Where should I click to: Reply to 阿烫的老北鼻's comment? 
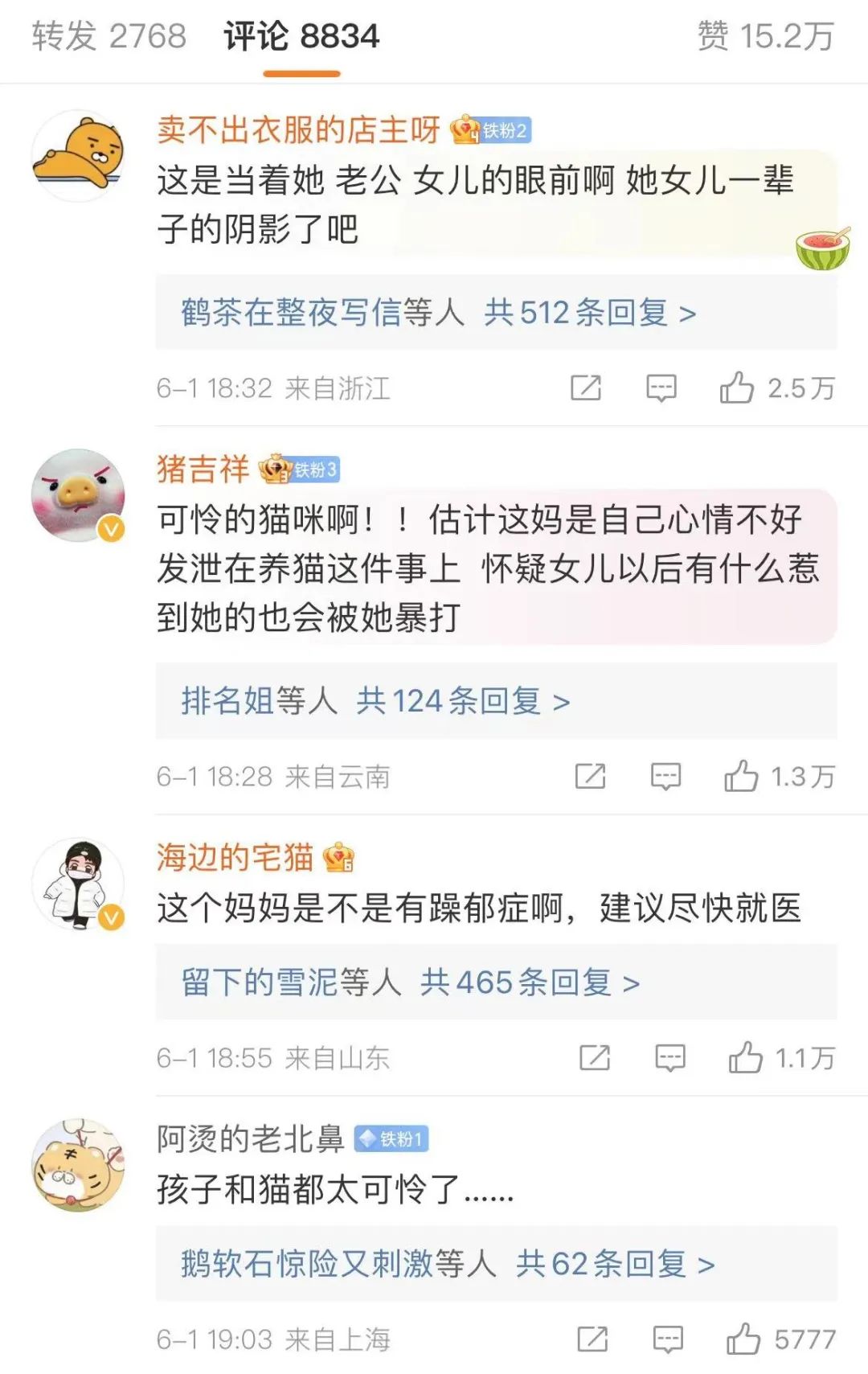click(x=667, y=1339)
